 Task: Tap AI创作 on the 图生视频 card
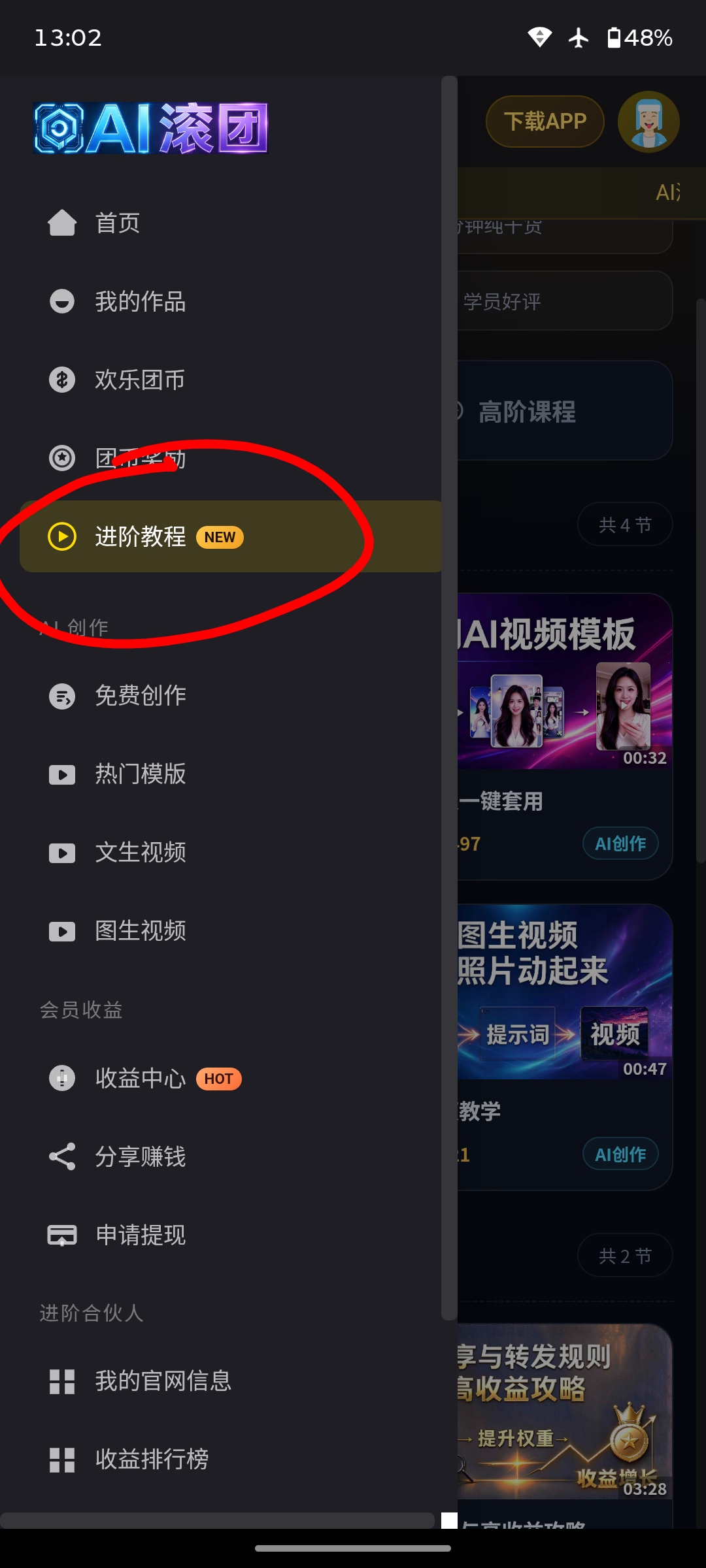coord(620,1154)
